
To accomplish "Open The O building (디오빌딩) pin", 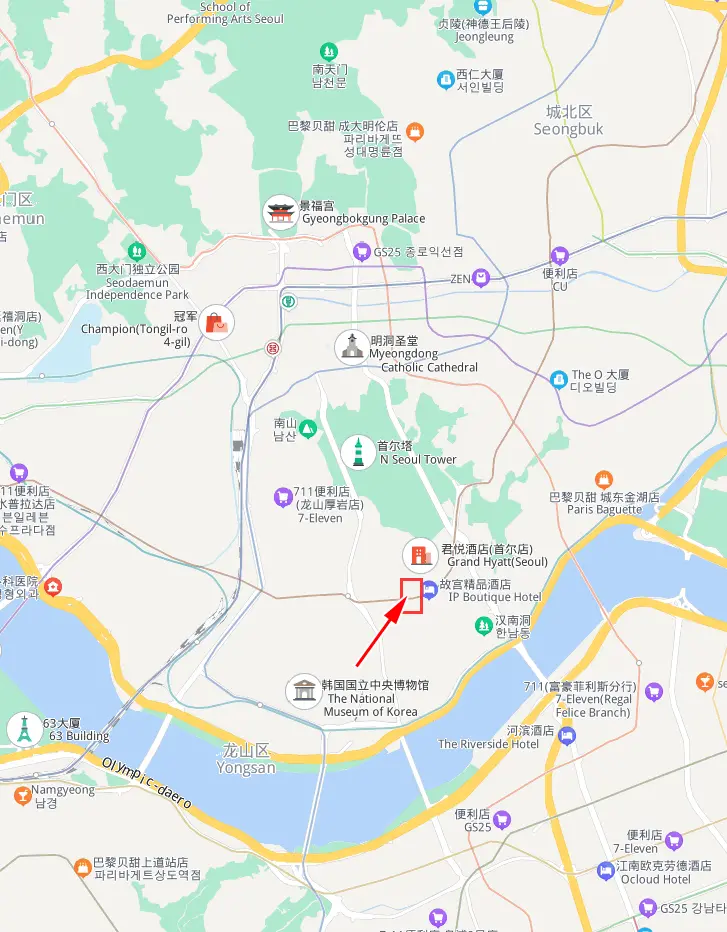I will coord(559,379).
